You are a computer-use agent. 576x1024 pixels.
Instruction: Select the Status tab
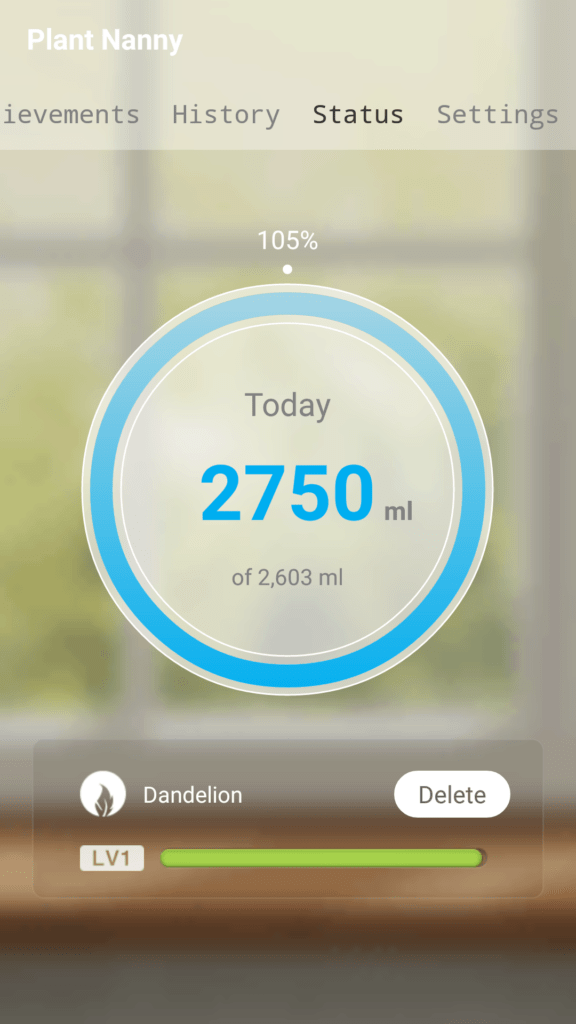point(358,115)
